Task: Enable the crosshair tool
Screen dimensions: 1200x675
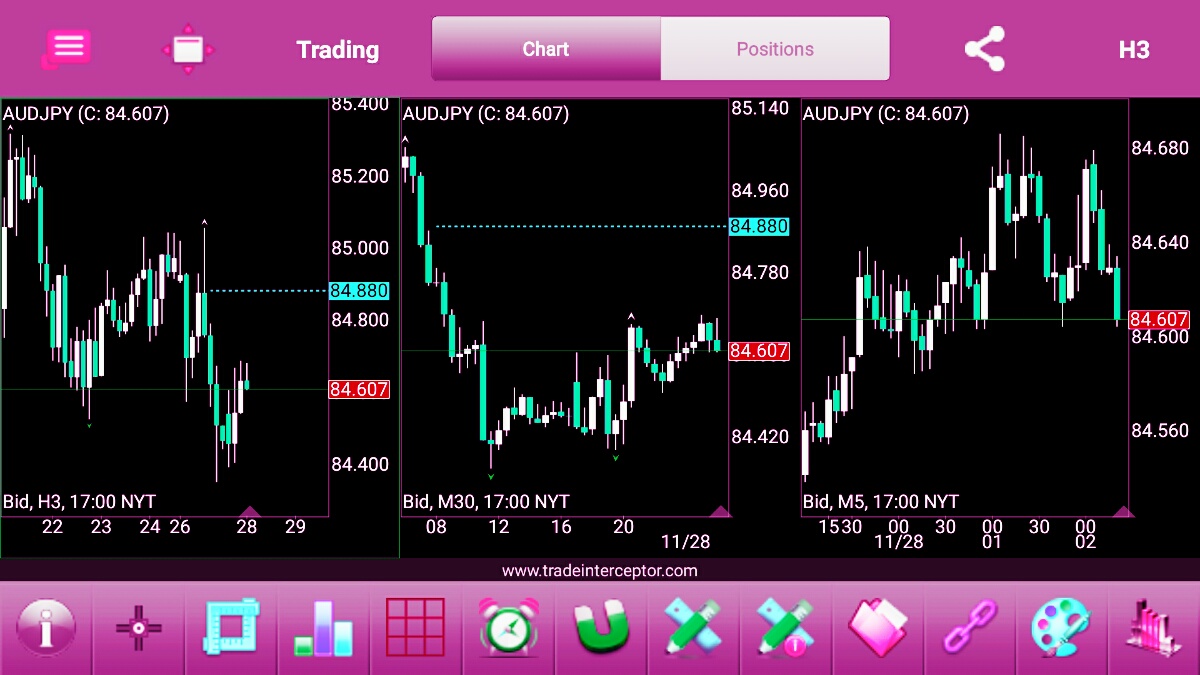Action: tap(139, 628)
